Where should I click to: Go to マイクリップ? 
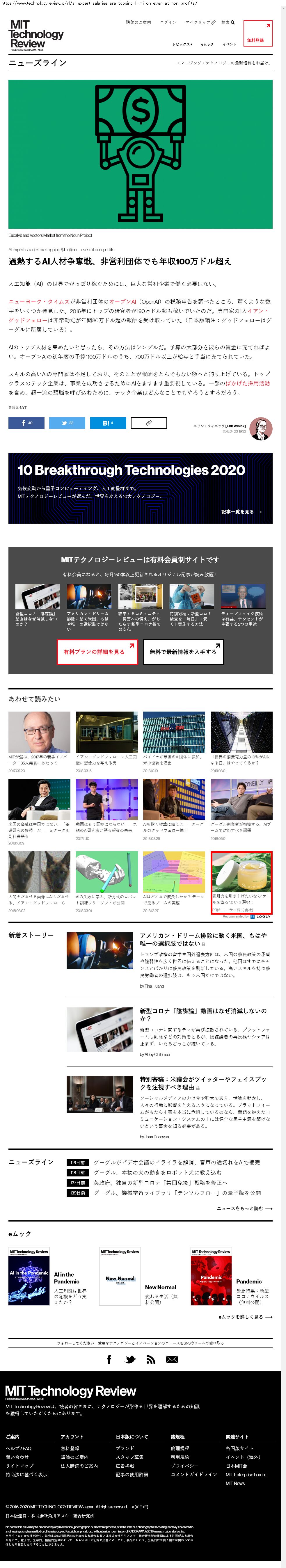(200, 22)
